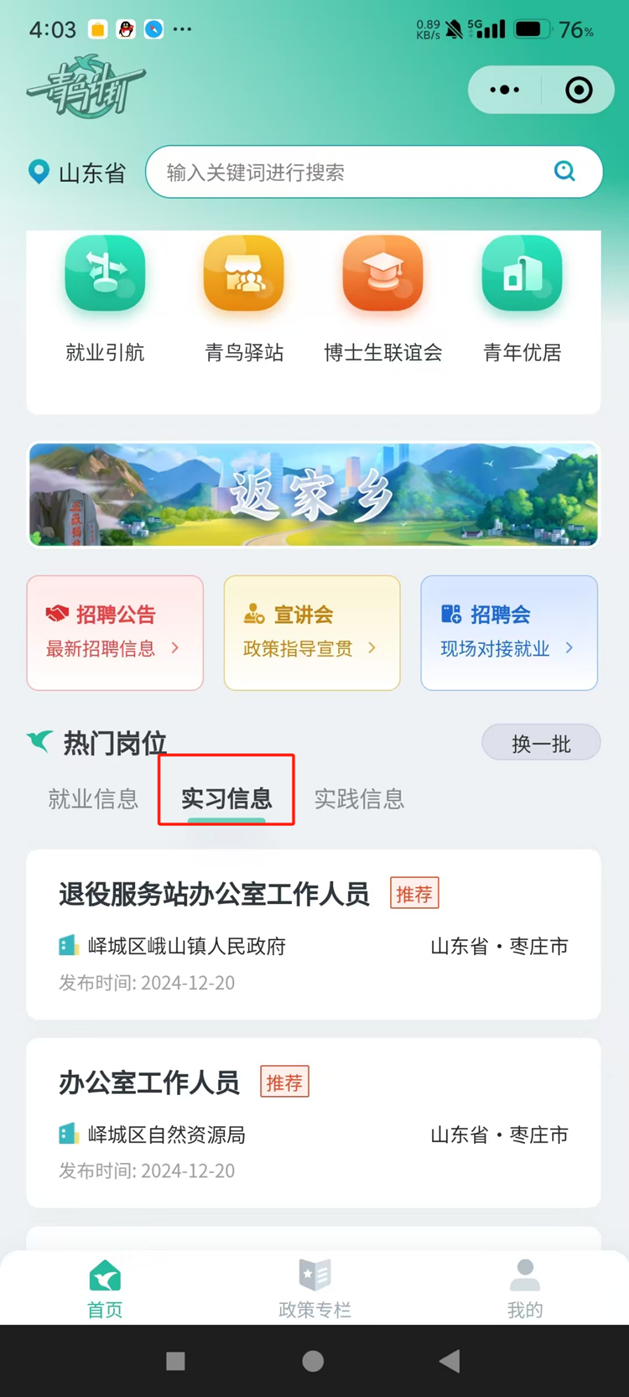Open the 返家乡 banner
The height and width of the screenshot is (1397, 629).
coord(314,495)
